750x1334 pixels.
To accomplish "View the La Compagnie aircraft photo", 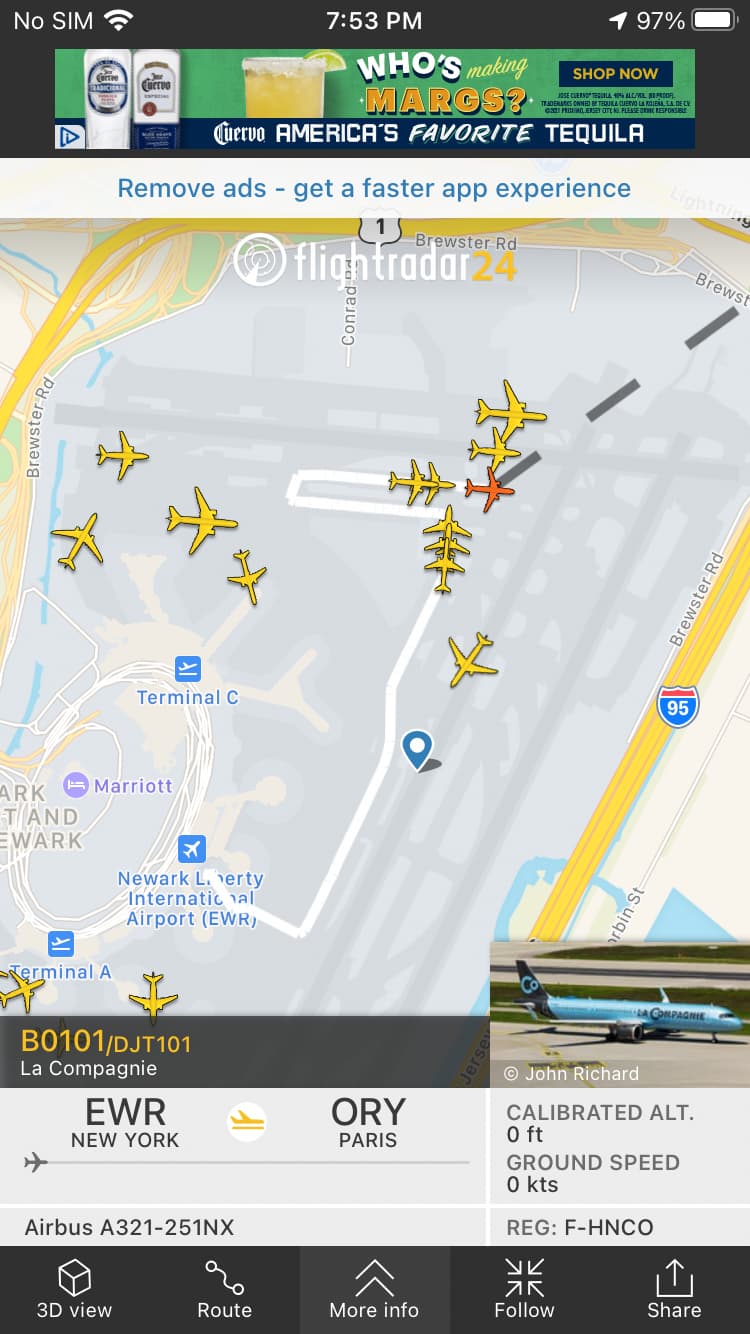I will [620, 1012].
